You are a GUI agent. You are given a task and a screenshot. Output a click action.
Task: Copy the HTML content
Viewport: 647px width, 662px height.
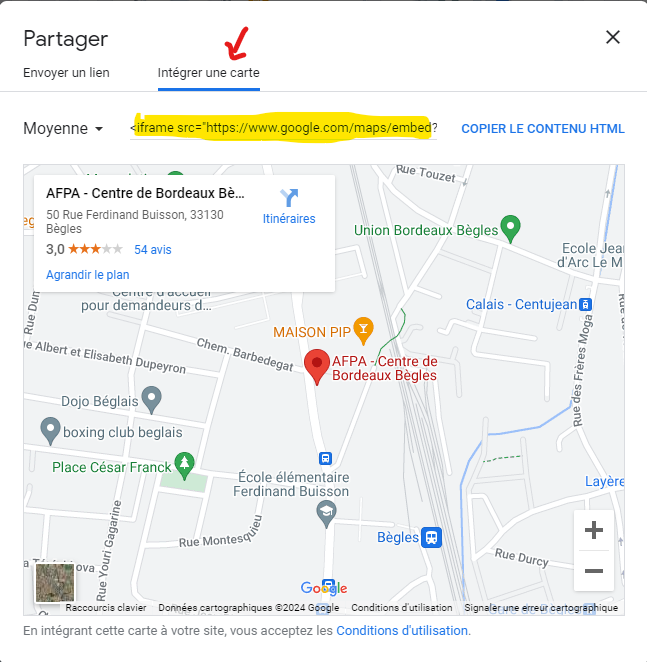(542, 129)
